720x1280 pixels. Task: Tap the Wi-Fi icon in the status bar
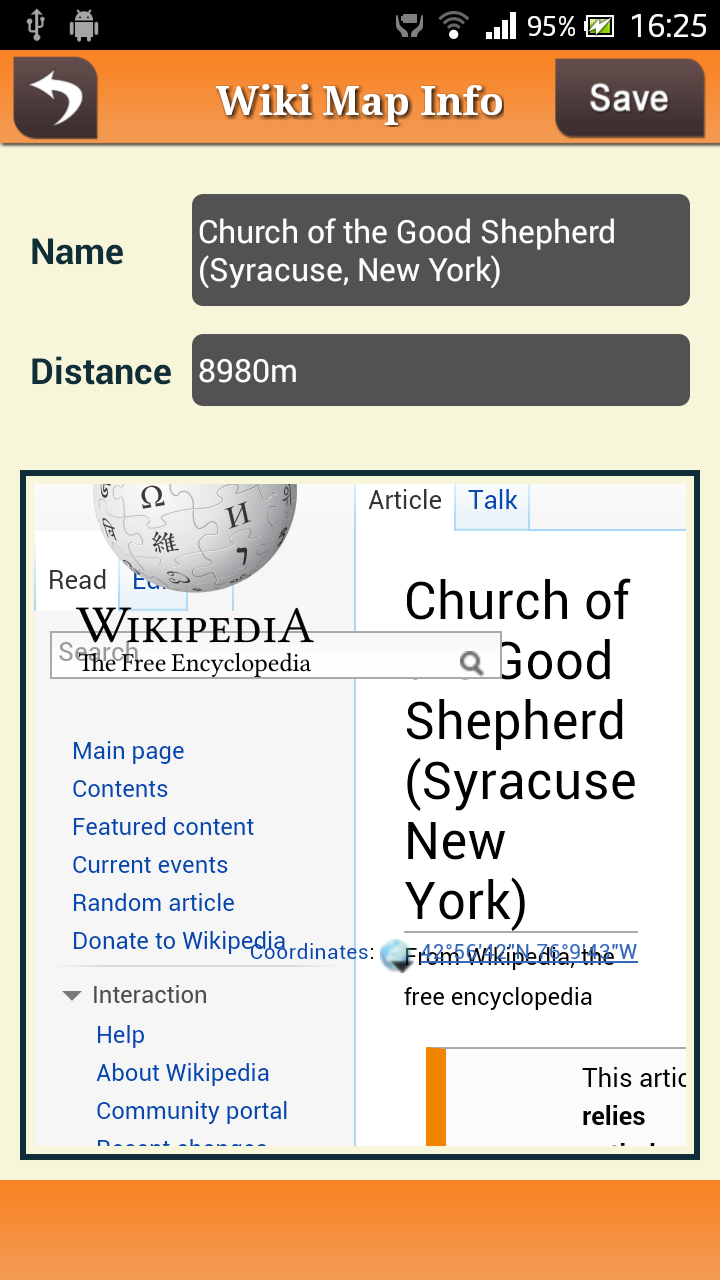click(452, 25)
